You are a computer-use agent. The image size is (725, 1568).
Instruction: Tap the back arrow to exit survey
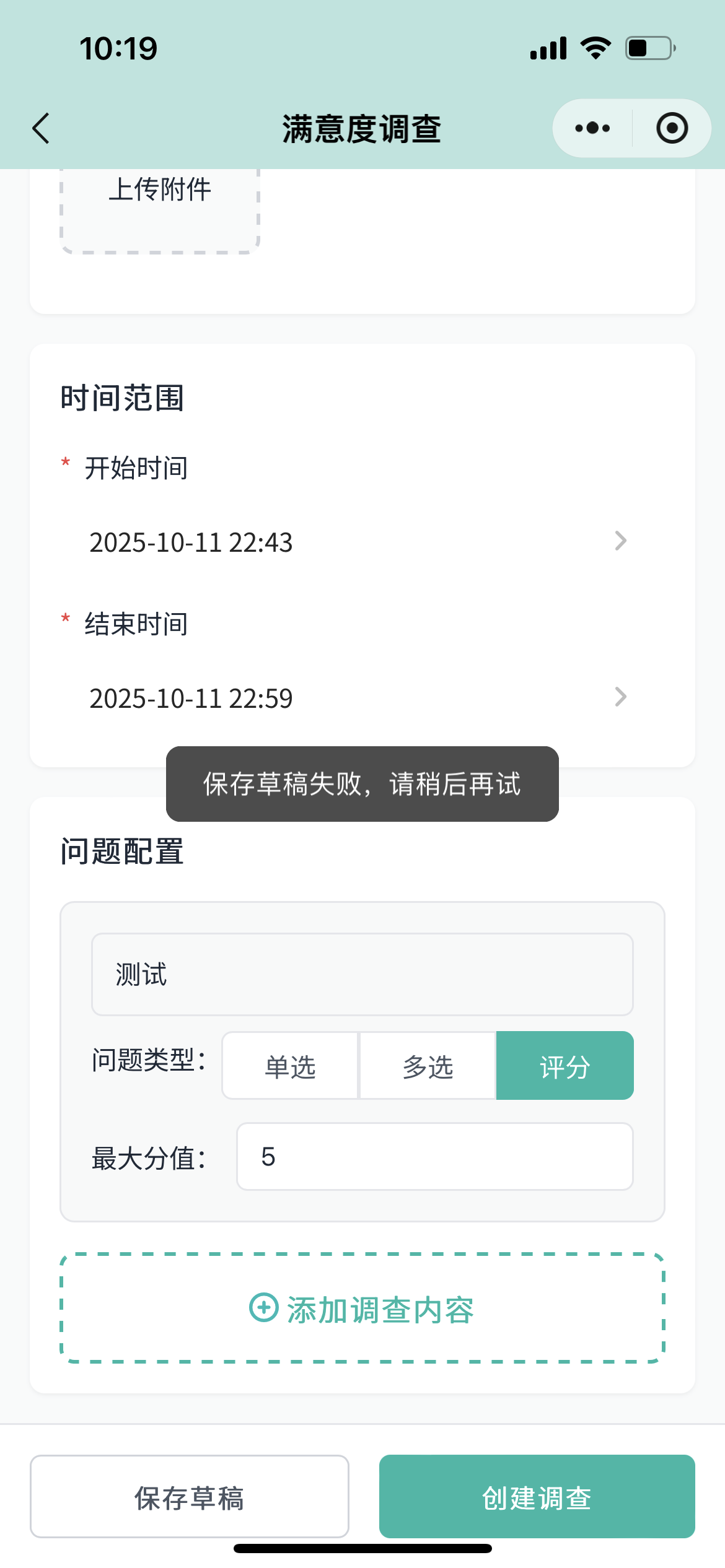40,128
